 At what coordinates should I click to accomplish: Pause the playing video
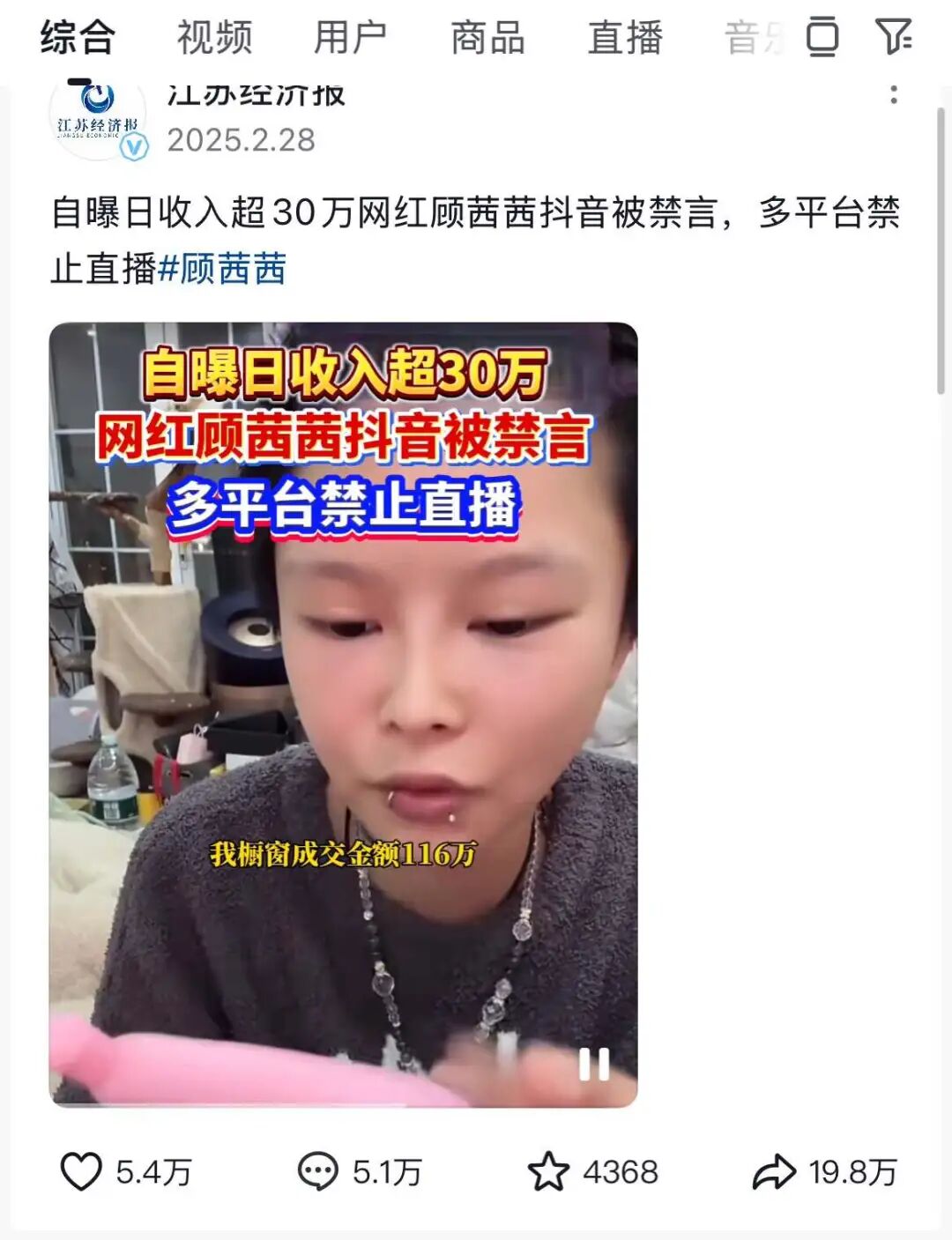tap(593, 1063)
